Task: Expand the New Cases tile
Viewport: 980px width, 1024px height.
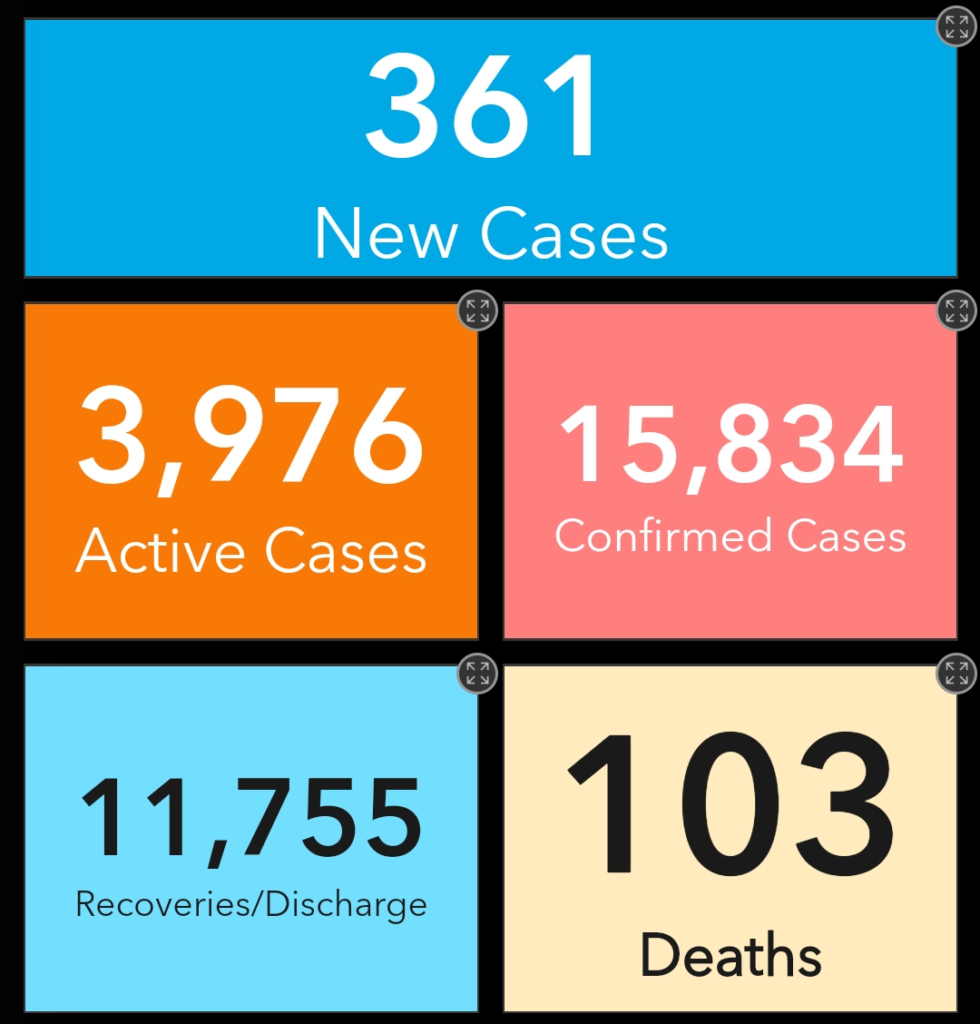Action: pos(957,27)
